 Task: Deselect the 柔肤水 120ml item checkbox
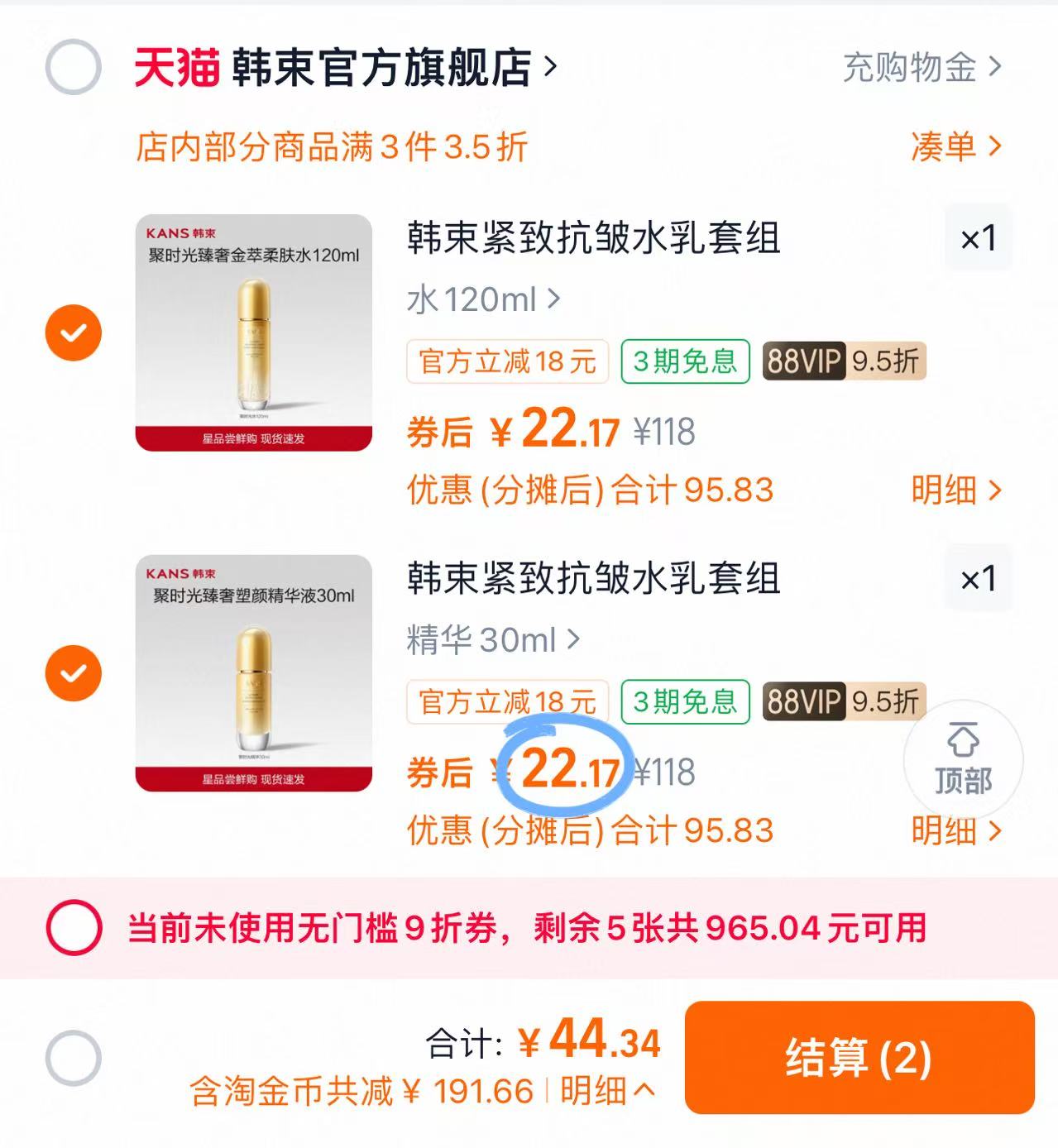click(74, 332)
